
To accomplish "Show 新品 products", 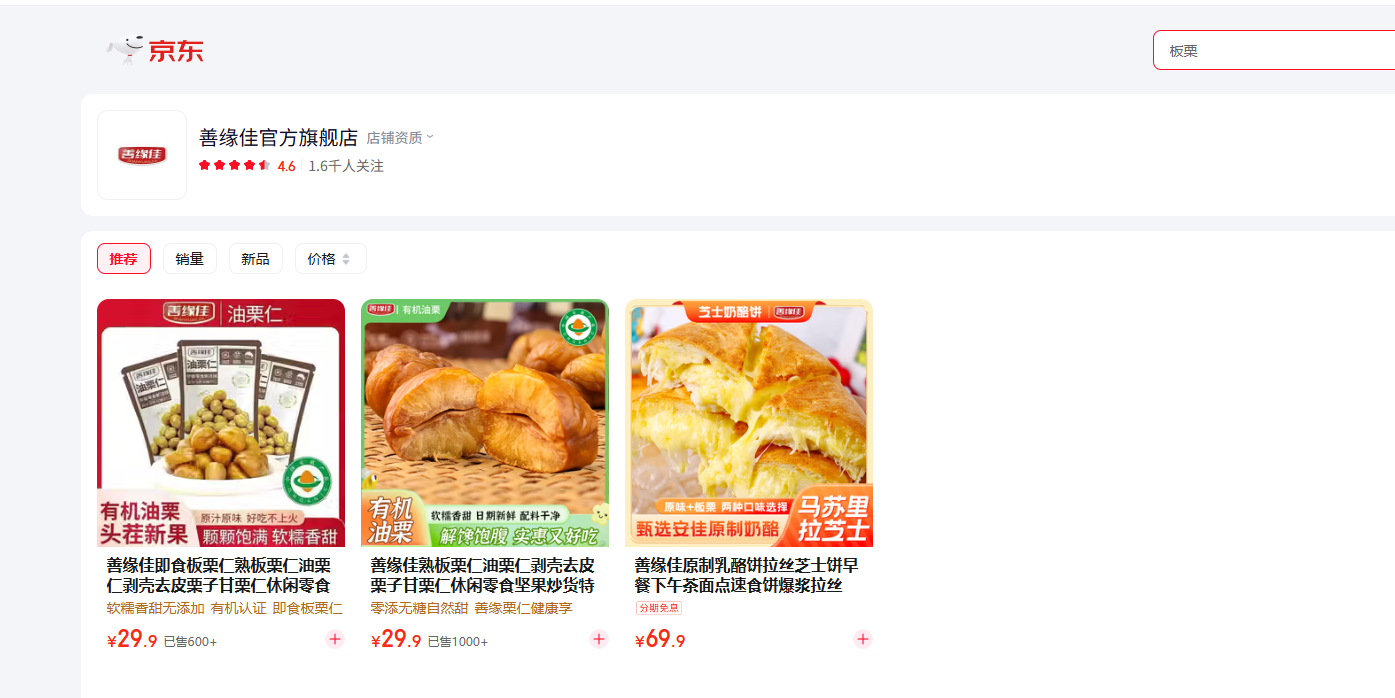I will coord(256,259).
